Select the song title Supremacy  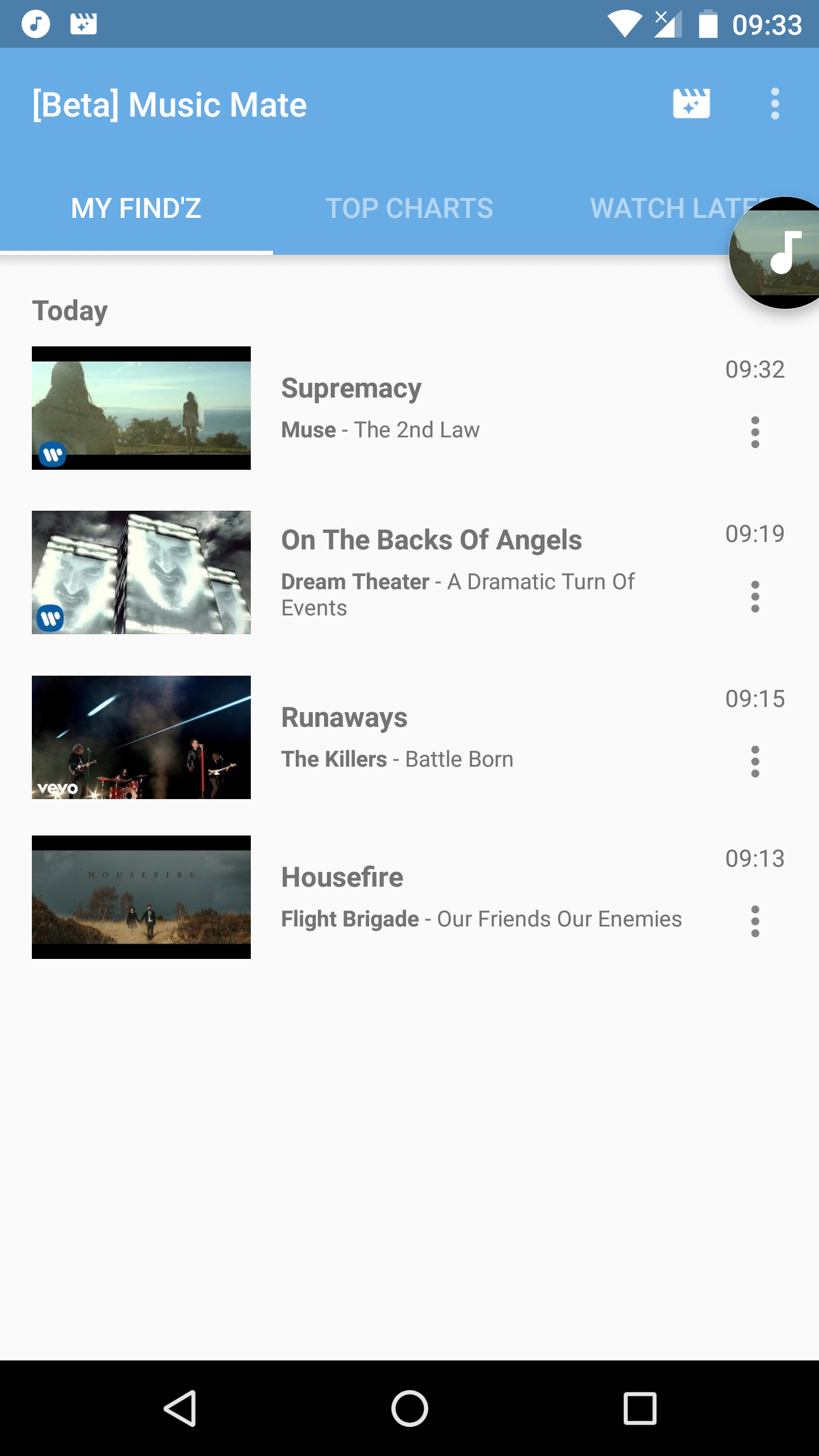[350, 387]
